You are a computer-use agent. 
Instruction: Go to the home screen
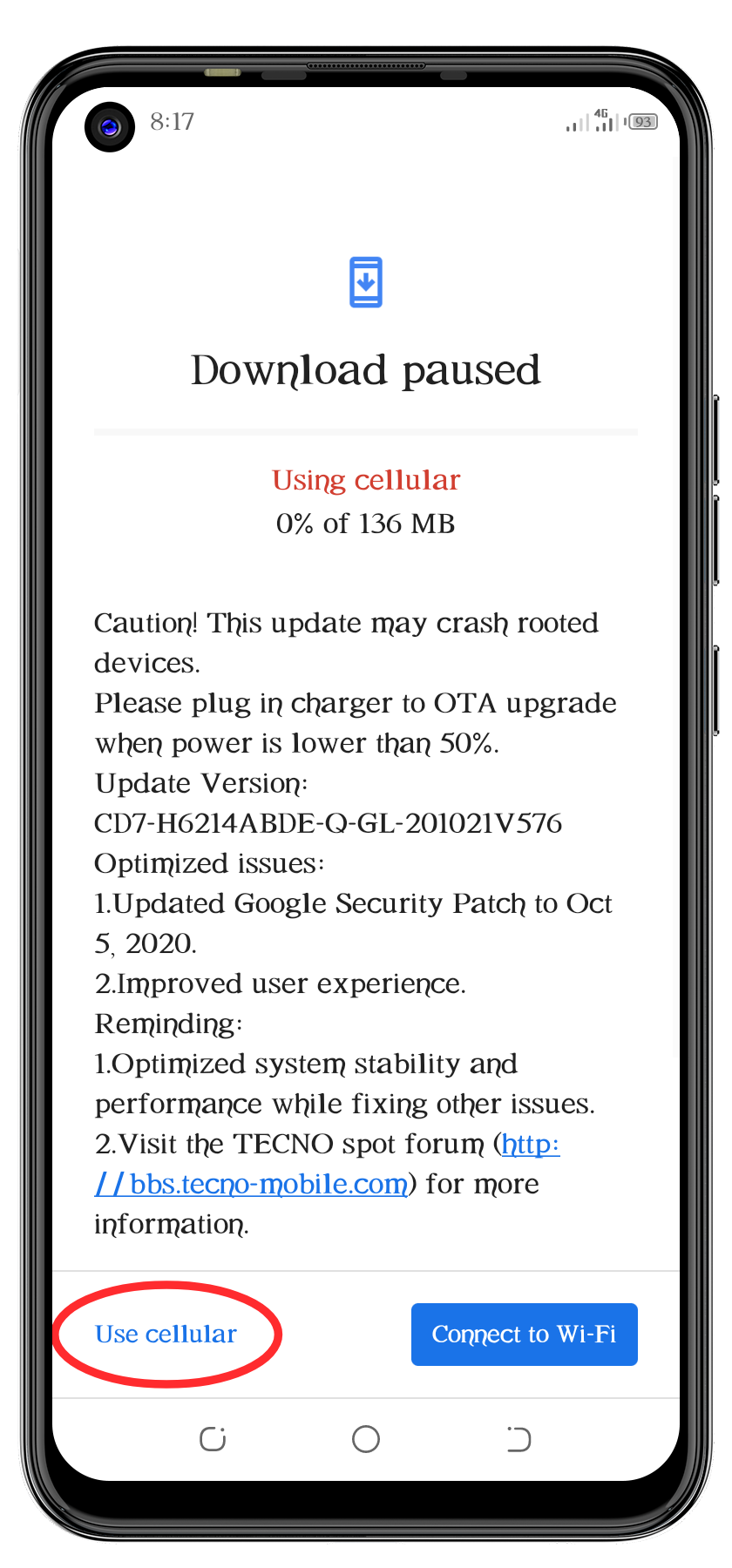pos(366,1439)
